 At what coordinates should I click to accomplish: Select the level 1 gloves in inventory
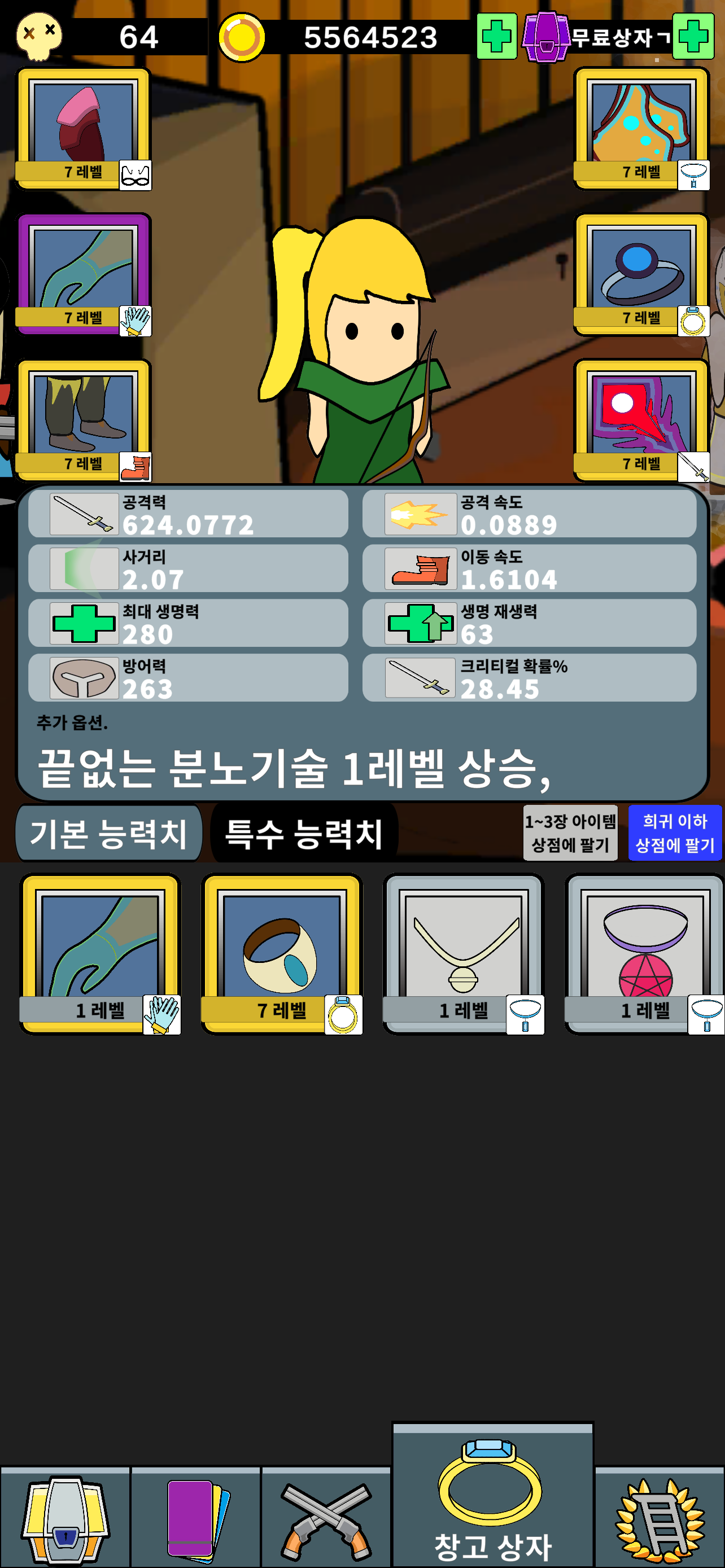(101, 954)
